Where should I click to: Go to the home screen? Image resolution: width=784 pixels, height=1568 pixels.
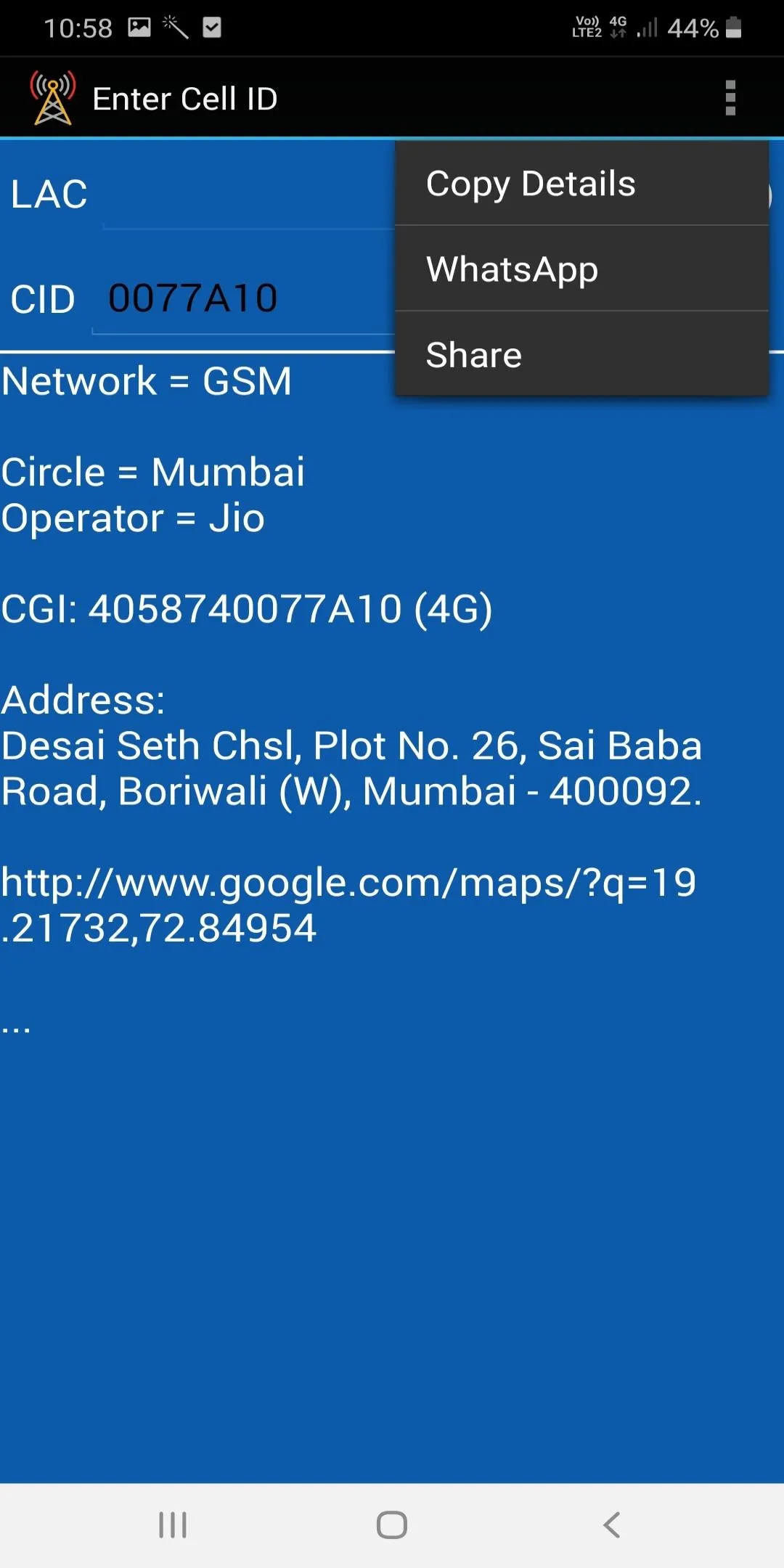[392, 1524]
